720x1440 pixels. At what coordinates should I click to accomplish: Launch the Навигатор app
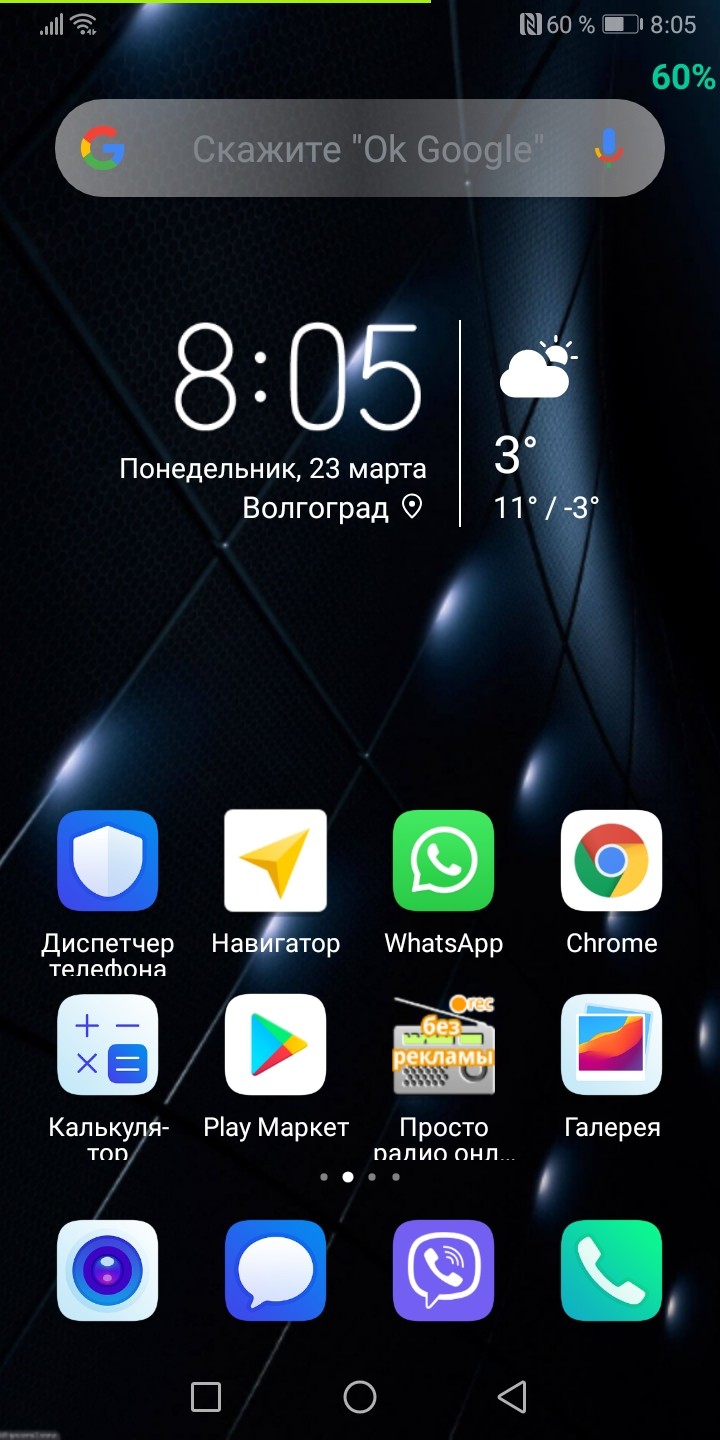(275, 861)
